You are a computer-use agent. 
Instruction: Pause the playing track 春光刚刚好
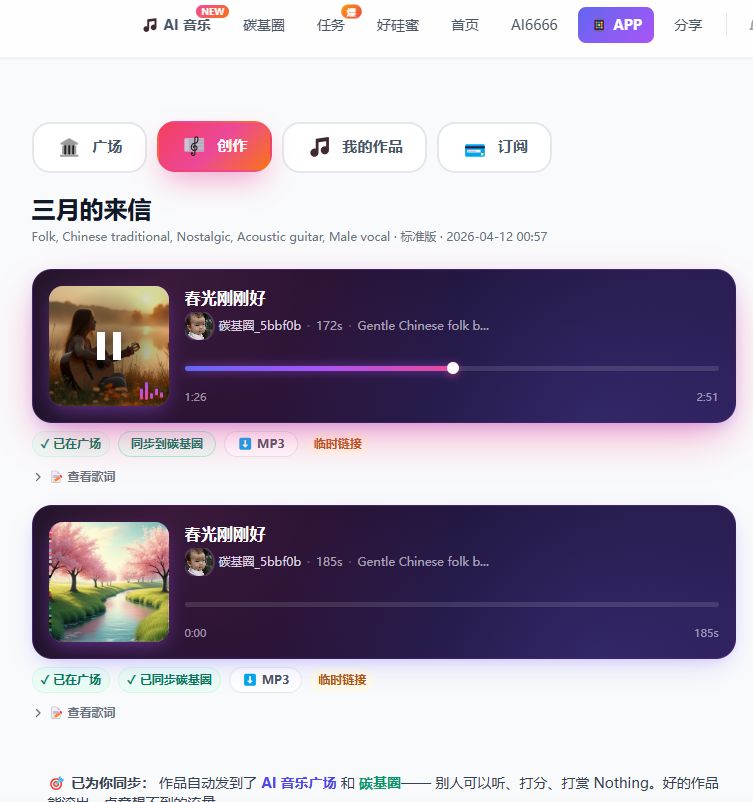pyautogui.click(x=109, y=346)
